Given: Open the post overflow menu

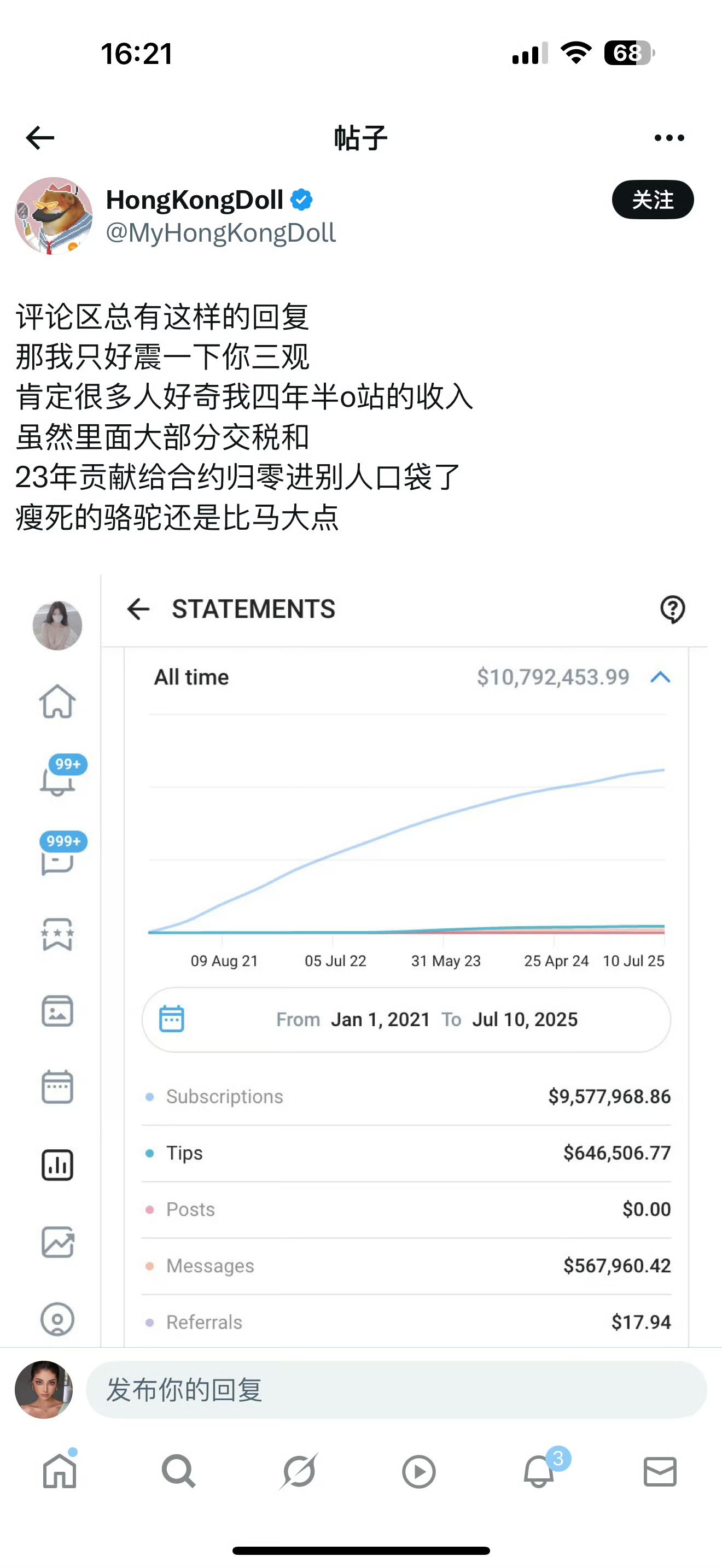Looking at the screenshot, I should 668,138.
